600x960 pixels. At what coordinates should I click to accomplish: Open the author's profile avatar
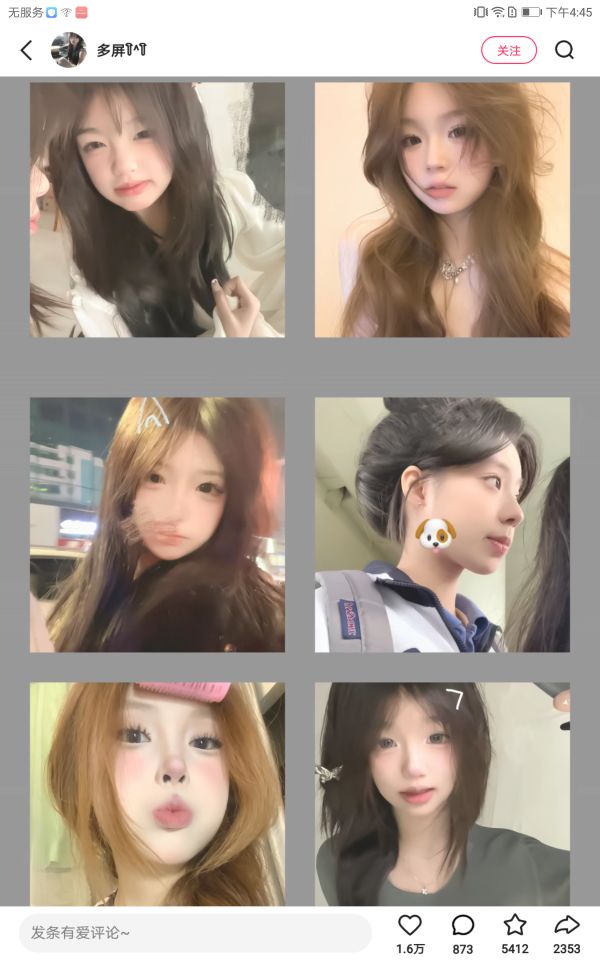(68, 50)
